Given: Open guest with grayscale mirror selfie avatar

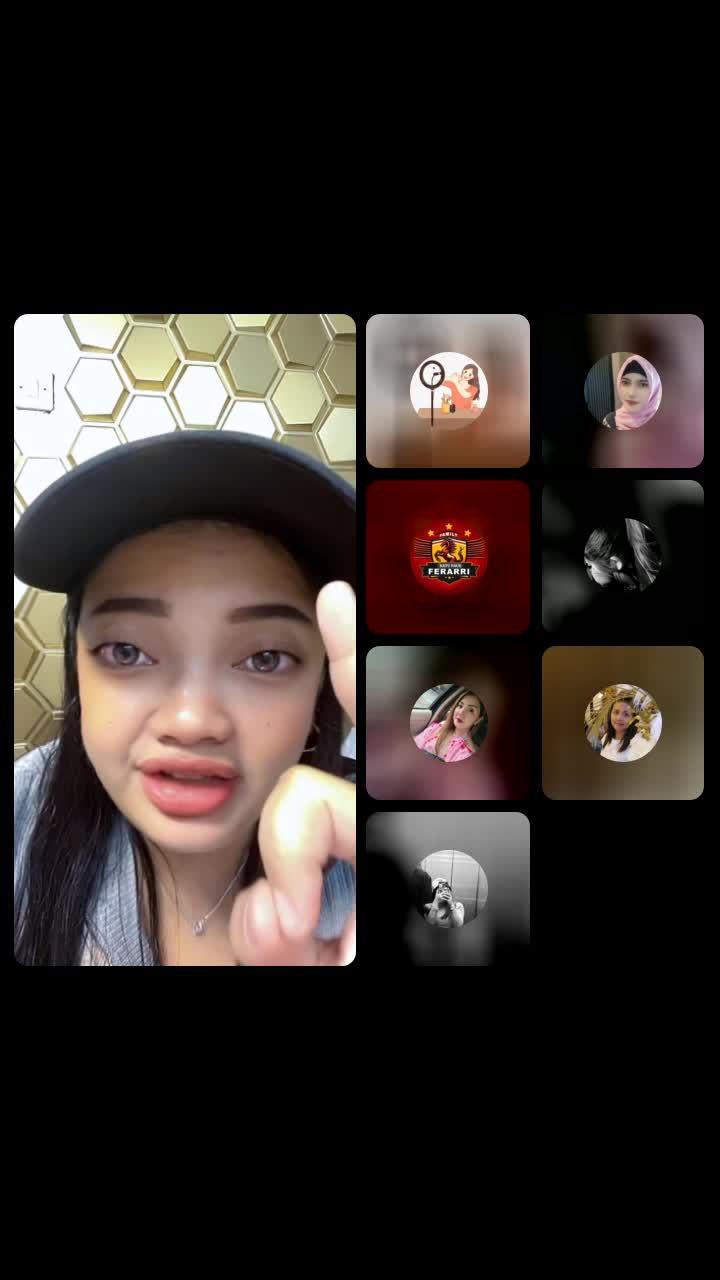Looking at the screenshot, I should [x=448, y=888].
